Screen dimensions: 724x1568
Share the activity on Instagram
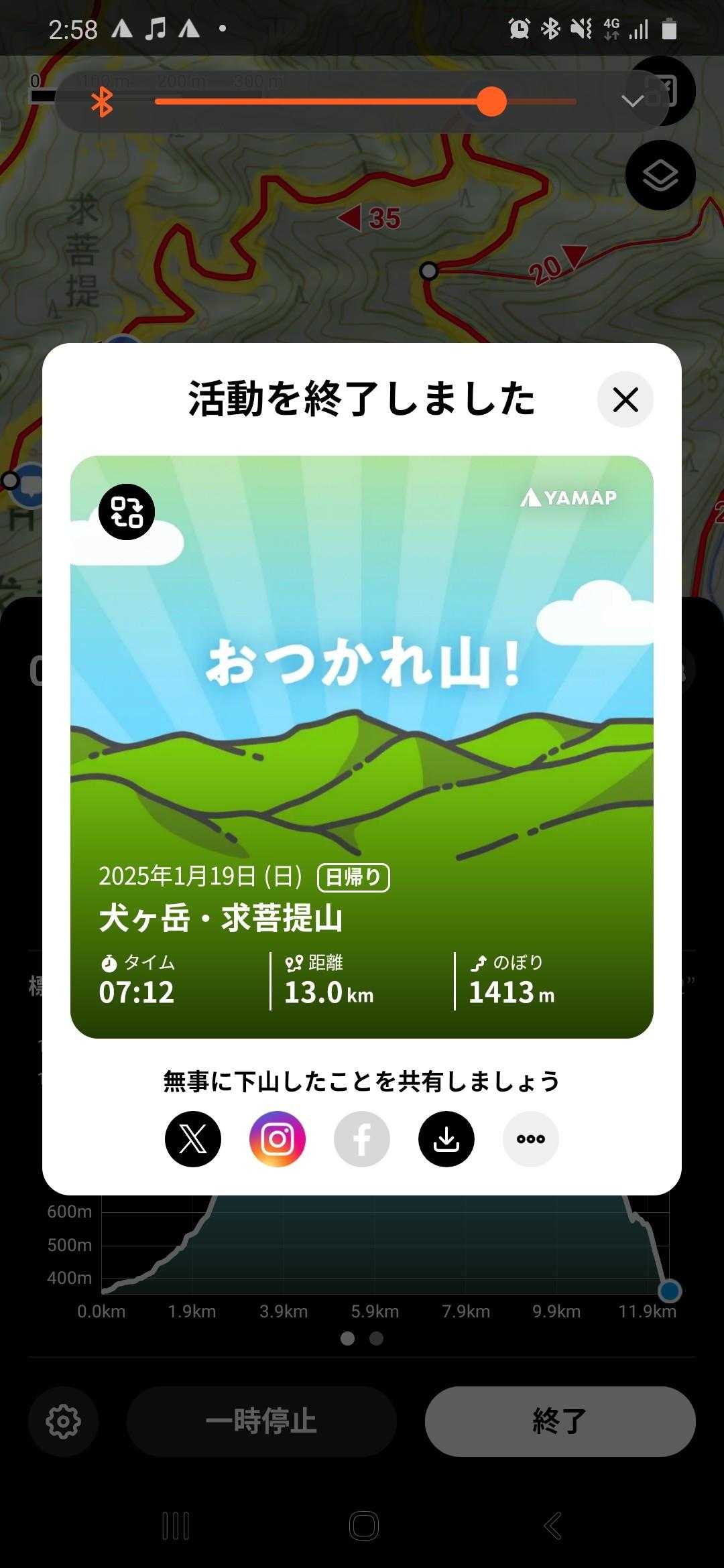click(278, 1138)
